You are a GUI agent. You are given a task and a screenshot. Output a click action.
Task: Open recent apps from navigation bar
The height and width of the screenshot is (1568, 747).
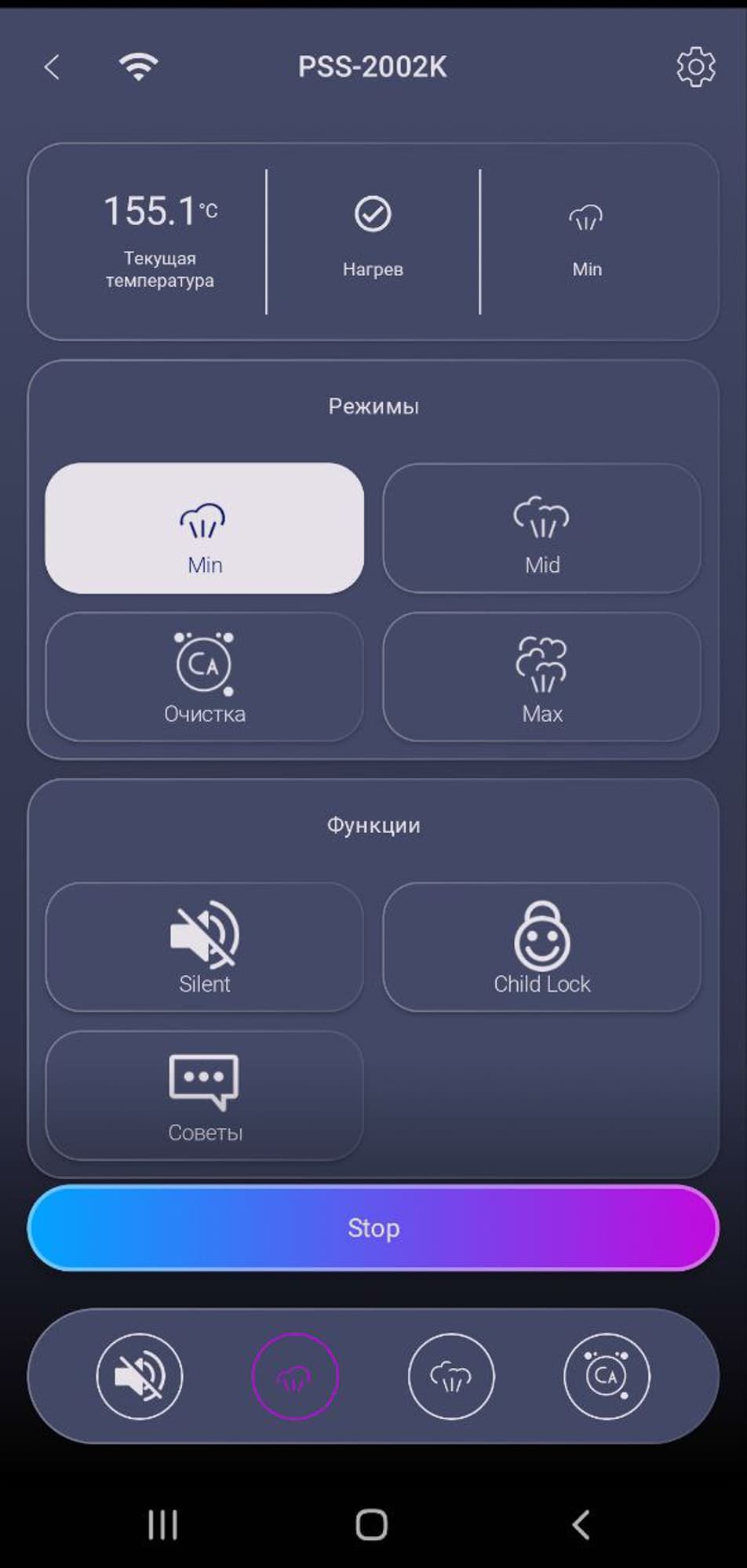163,1525
